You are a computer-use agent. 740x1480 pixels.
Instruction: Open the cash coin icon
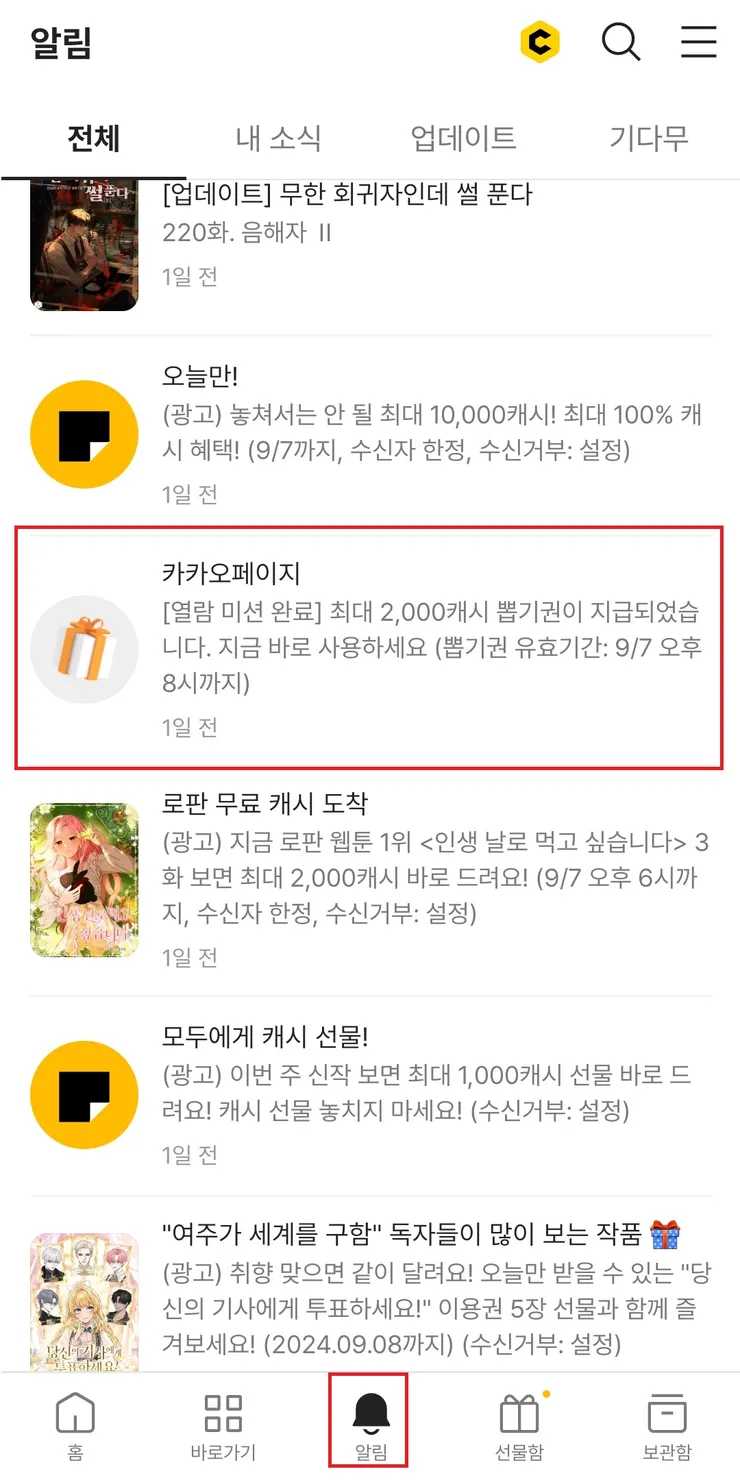(x=540, y=42)
